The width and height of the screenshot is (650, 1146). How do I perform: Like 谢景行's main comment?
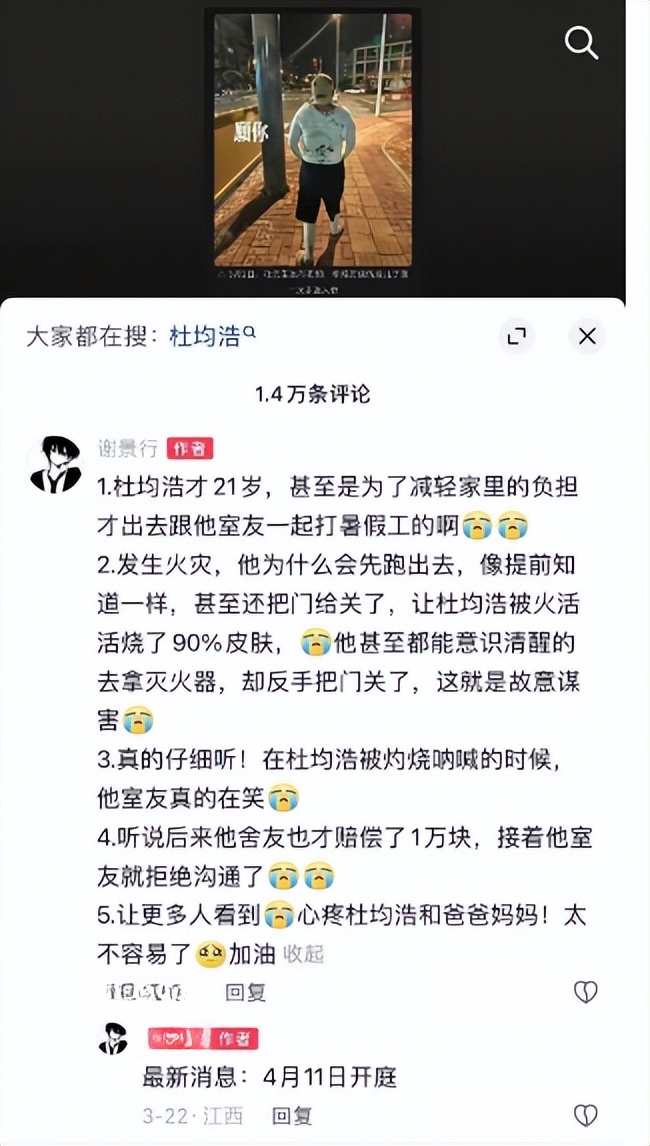pyautogui.click(x=585, y=992)
